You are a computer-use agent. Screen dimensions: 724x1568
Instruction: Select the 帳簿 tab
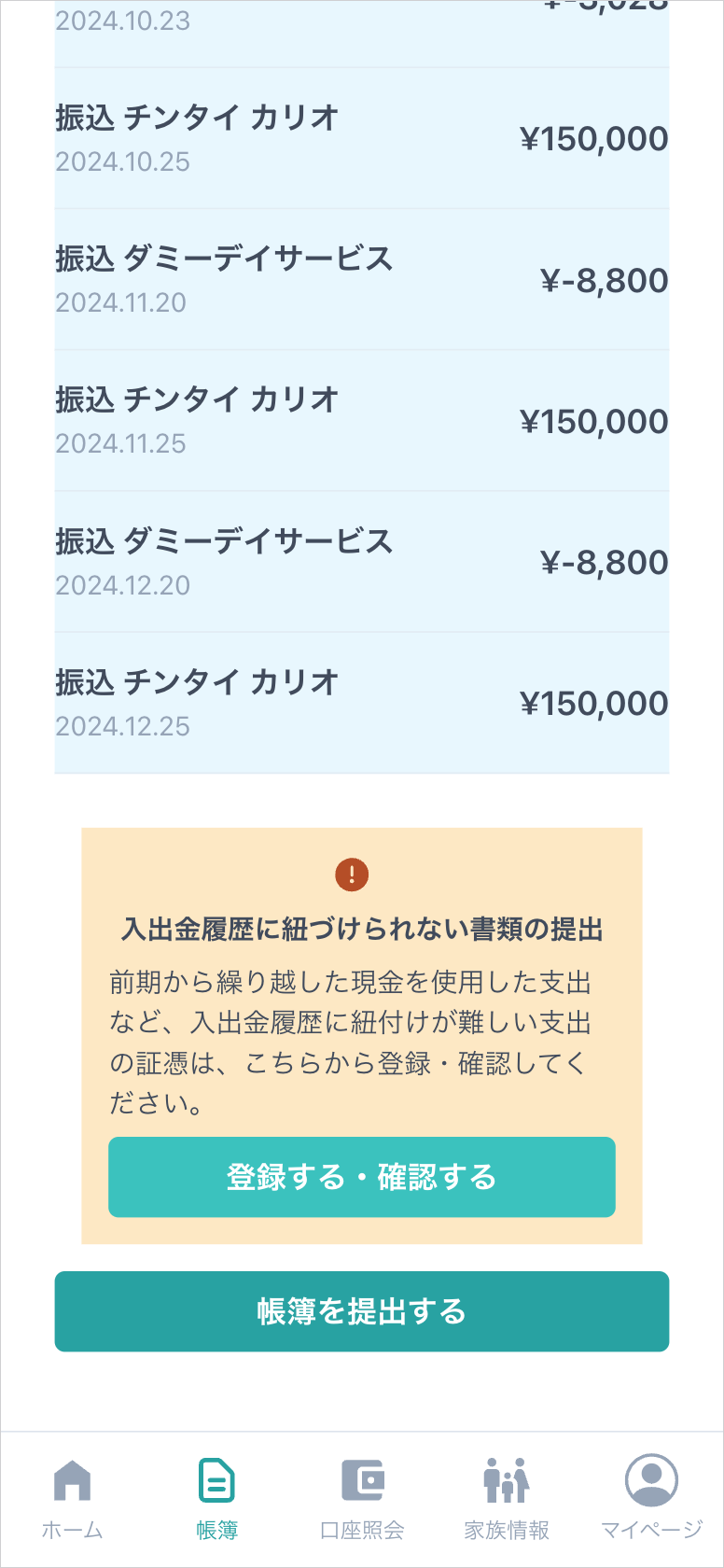(216, 1499)
